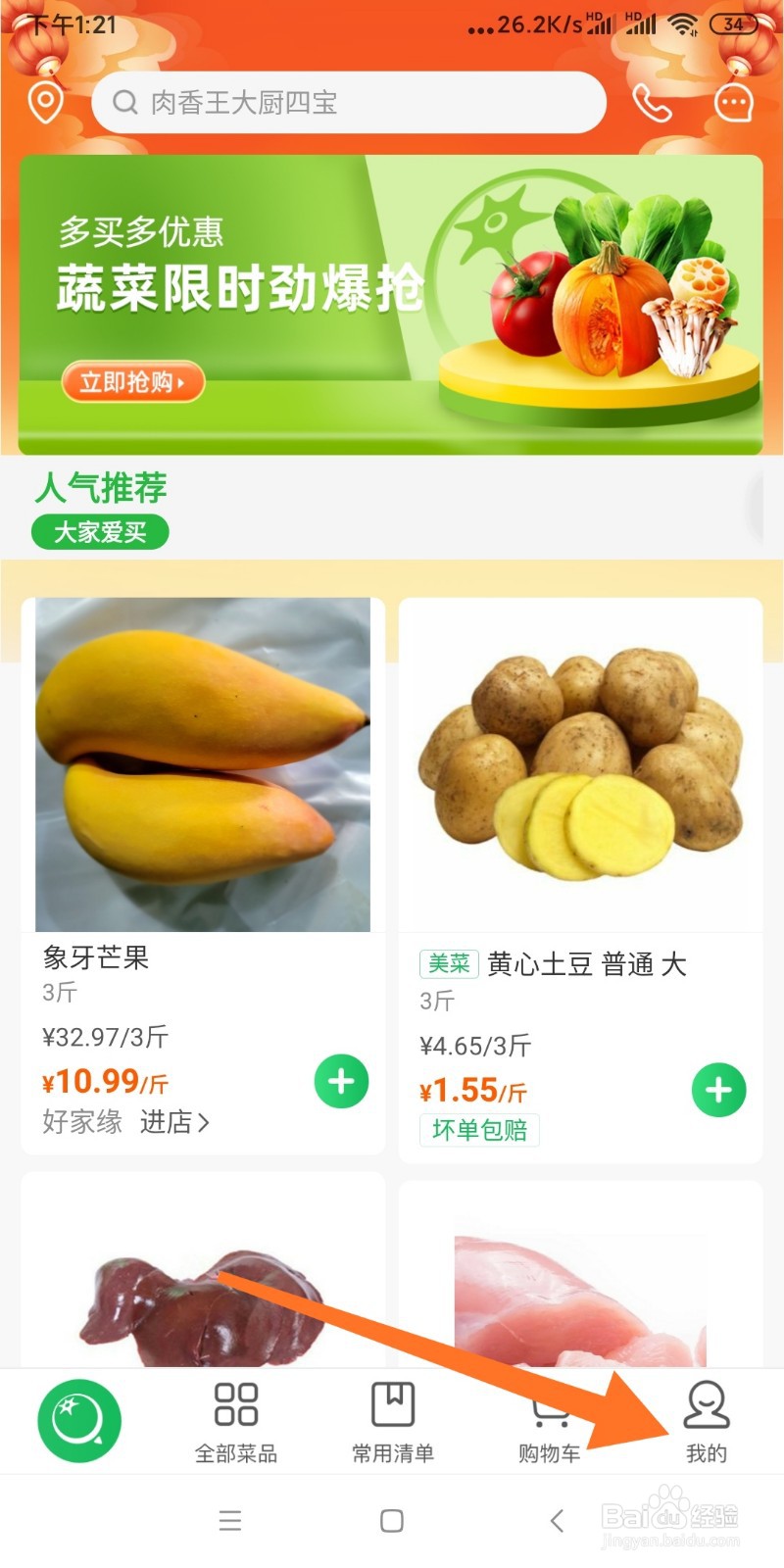Open the 象牙芒果 product card
Image resolution: width=784 pixels, height=1568 pixels.
click(203, 876)
